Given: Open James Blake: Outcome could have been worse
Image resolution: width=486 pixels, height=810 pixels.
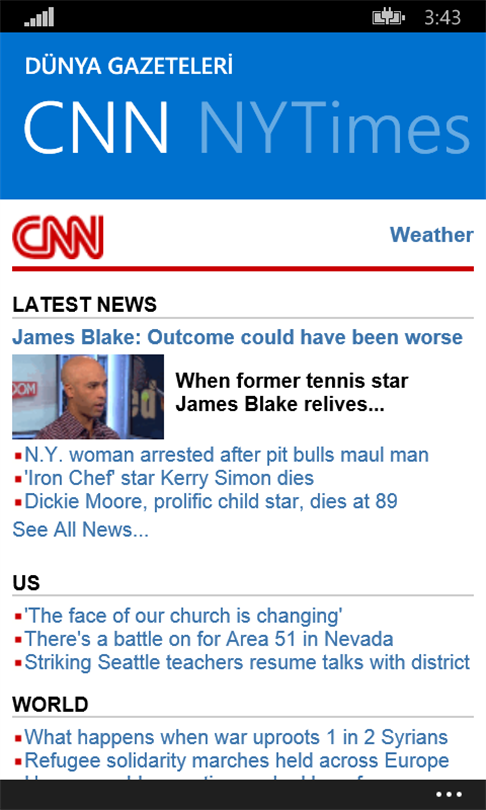Looking at the screenshot, I should pos(237,337).
